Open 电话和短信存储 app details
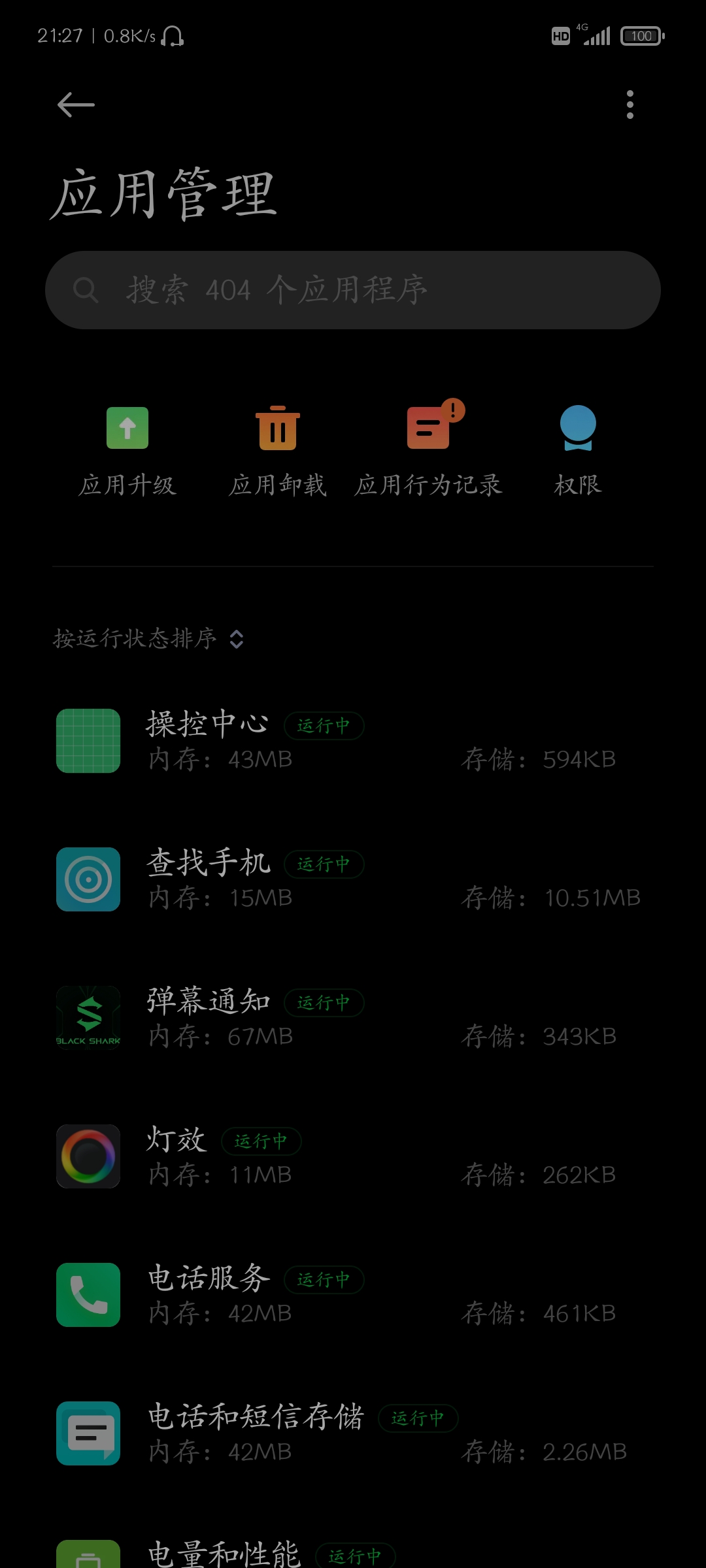This screenshot has height=1568, width=706. point(353,1434)
